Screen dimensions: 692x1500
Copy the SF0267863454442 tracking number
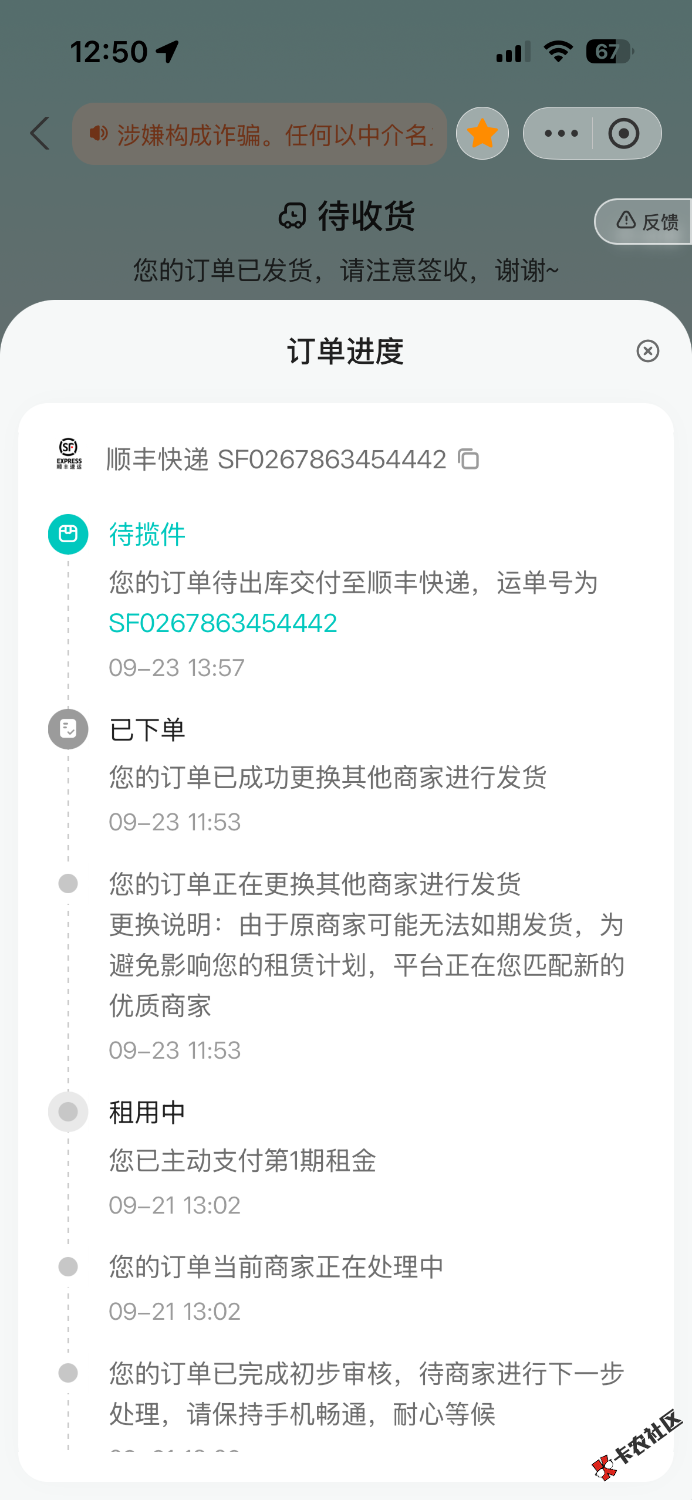[468, 459]
